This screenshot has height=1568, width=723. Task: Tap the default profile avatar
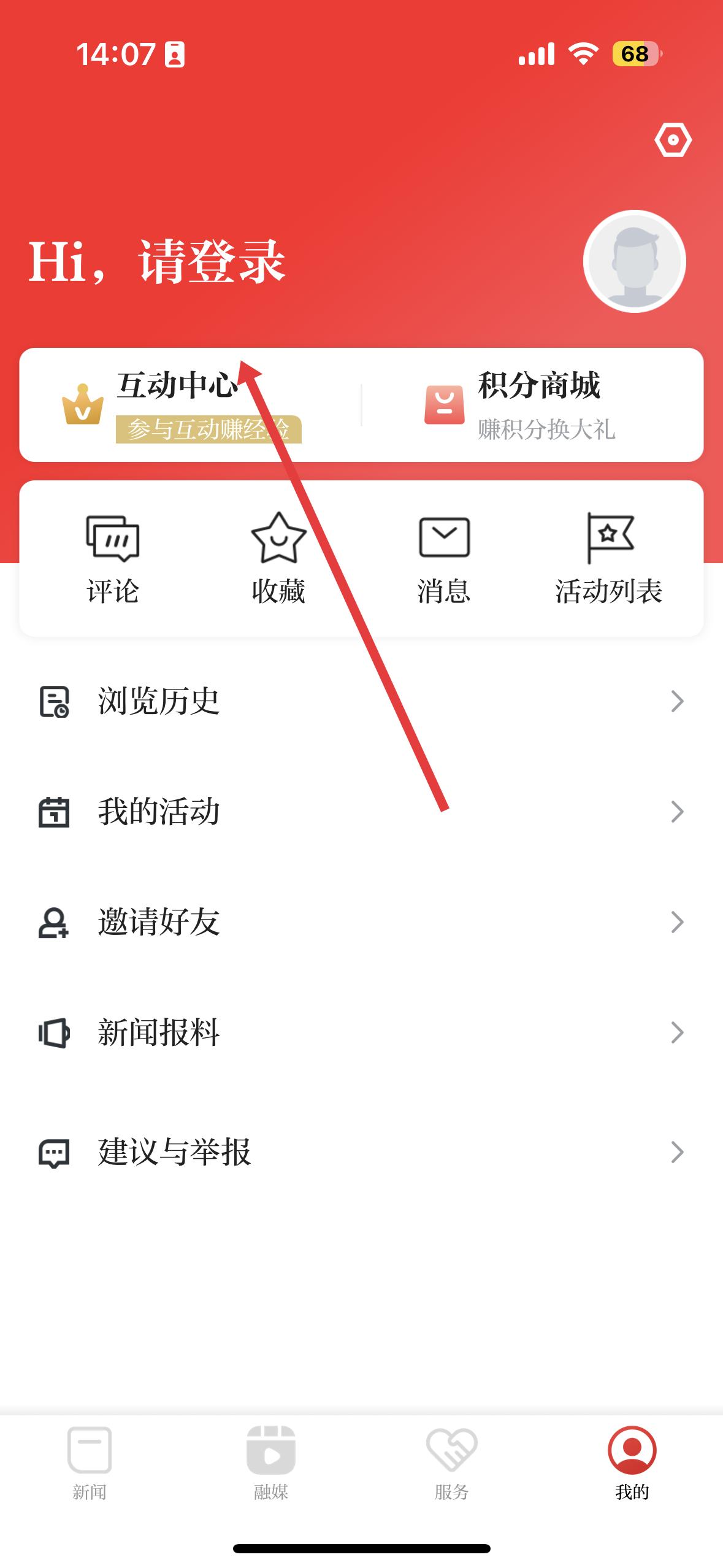click(x=634, y=262)
